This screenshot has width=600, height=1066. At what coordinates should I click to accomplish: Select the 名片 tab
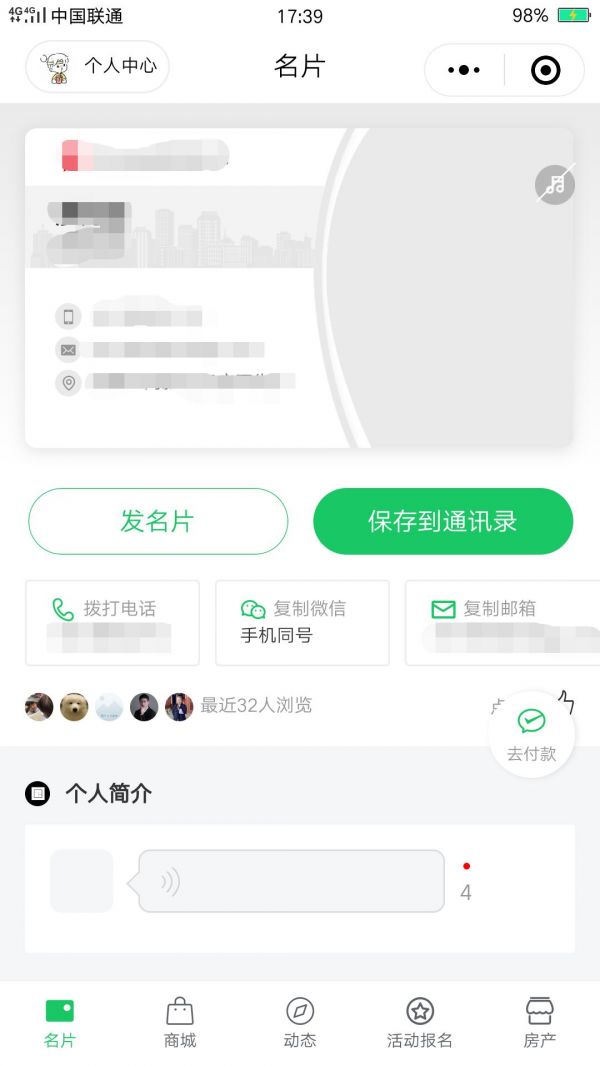[x=60, y=1022]
